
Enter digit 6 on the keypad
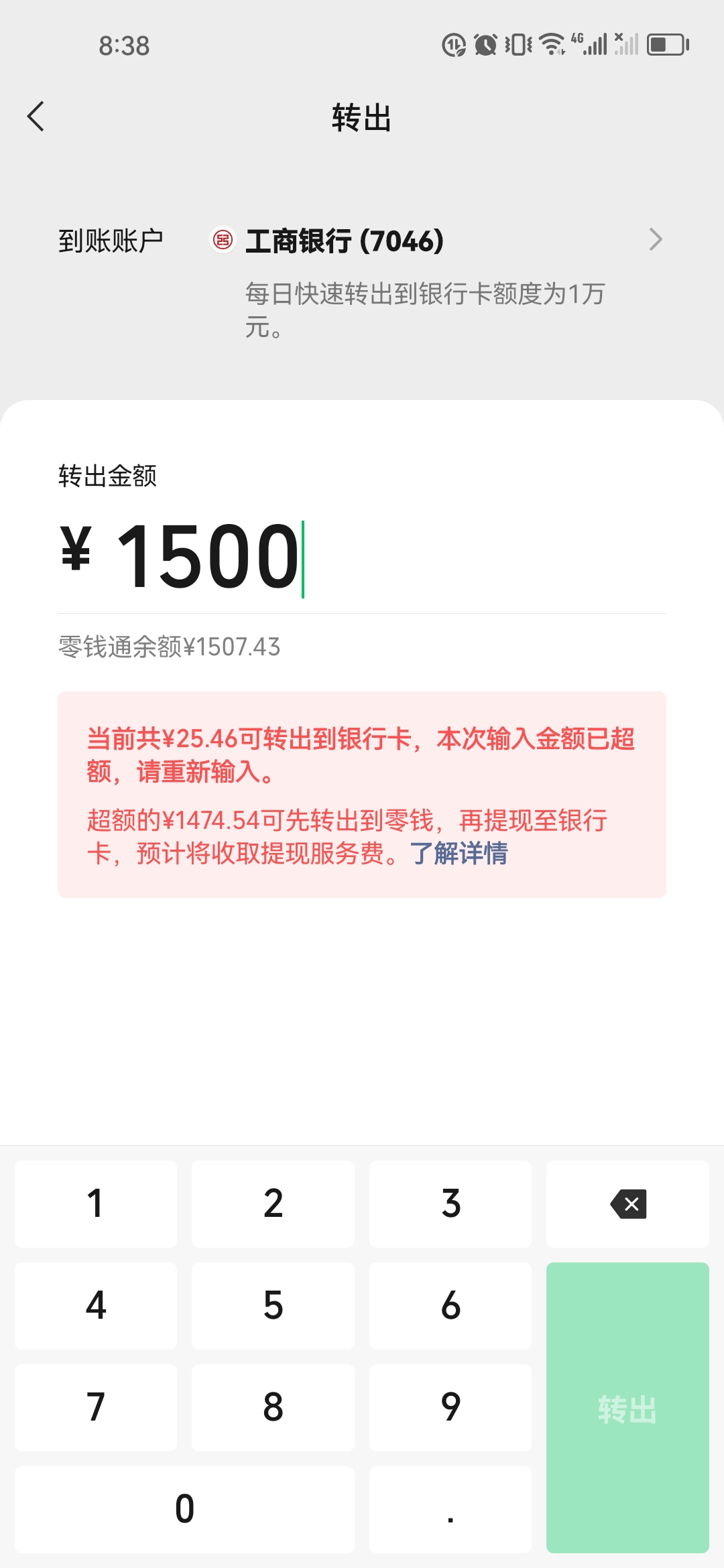click(x=450, y=1306)
